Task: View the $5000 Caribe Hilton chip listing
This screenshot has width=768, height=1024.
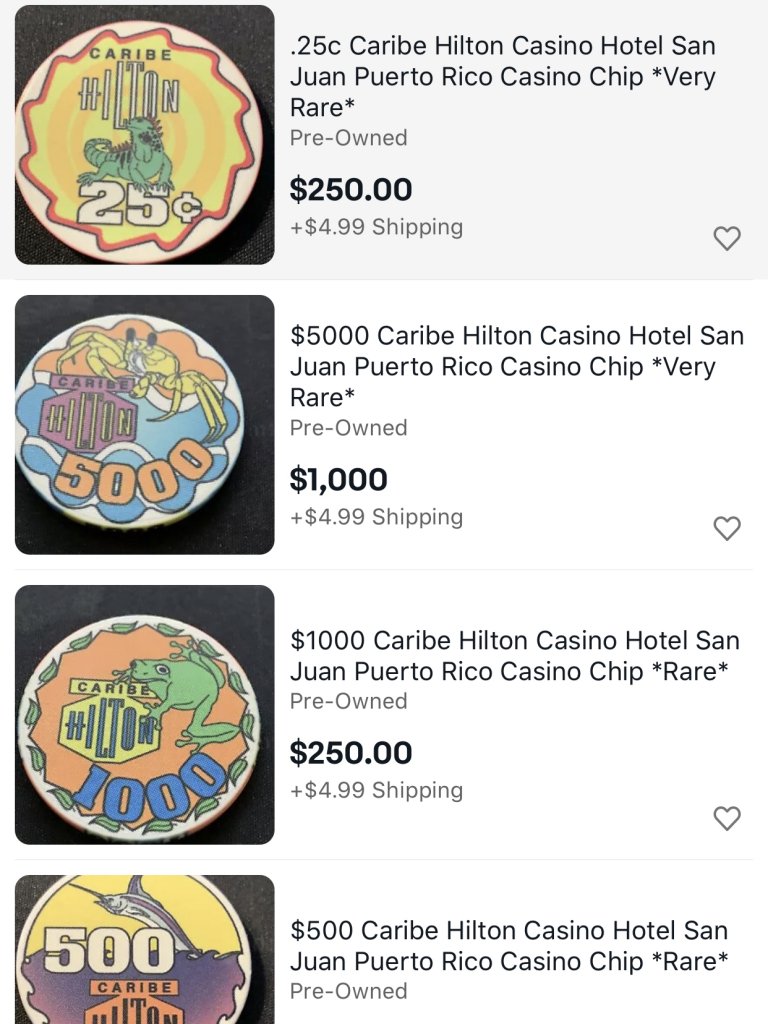Action: (x=516, y=366)
